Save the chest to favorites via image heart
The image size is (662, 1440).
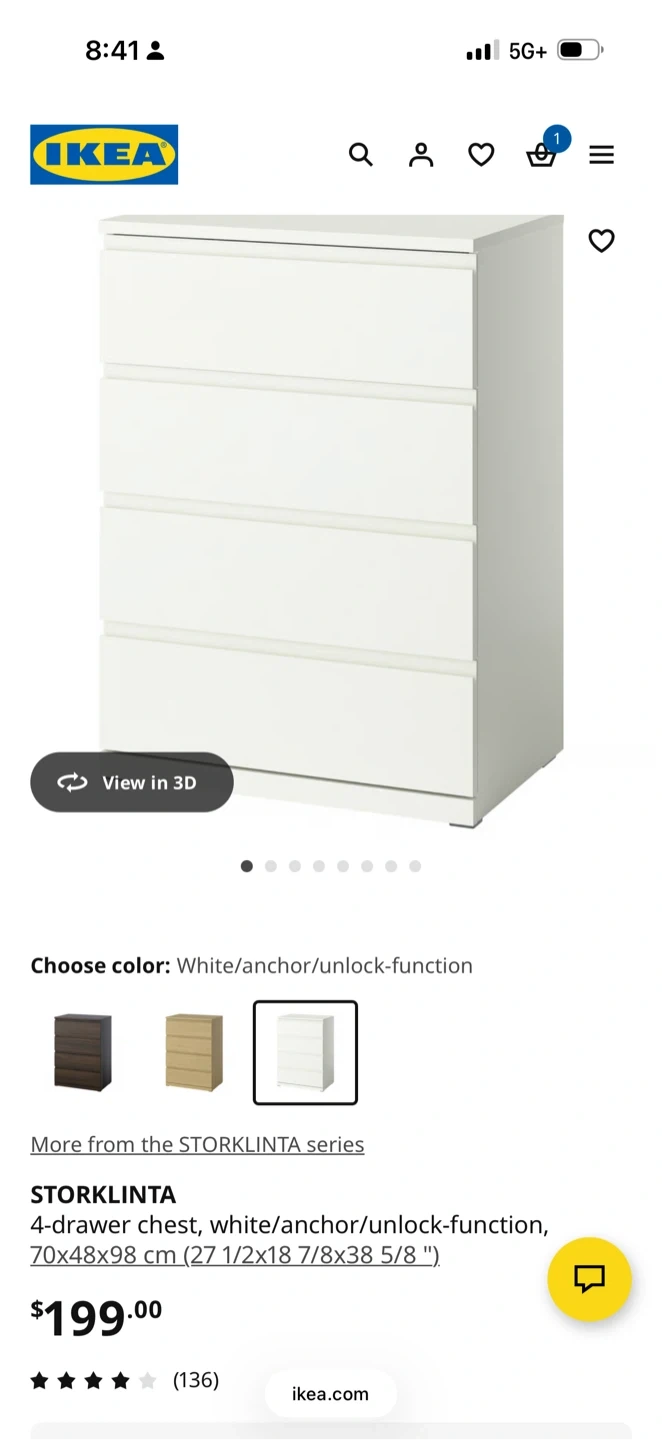[601, 241]
